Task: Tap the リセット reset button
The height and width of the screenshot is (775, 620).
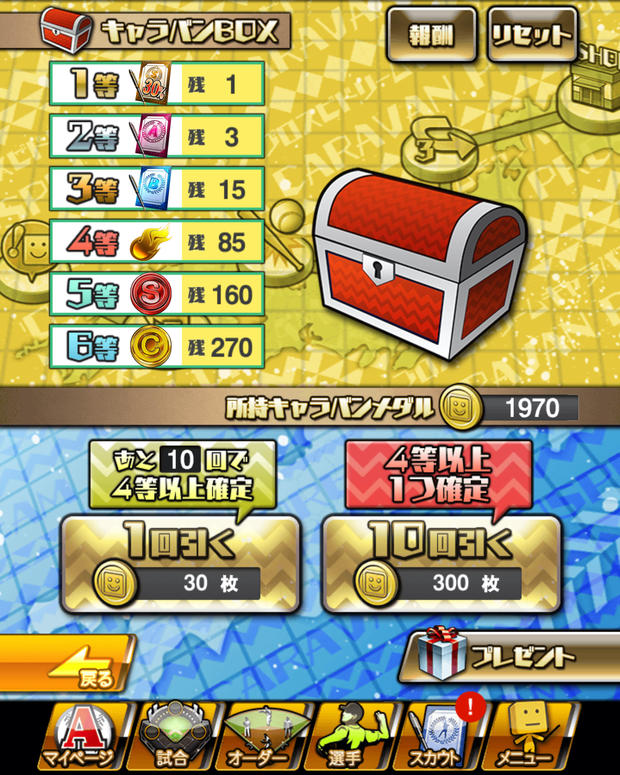Action: (x=531, y=35)
